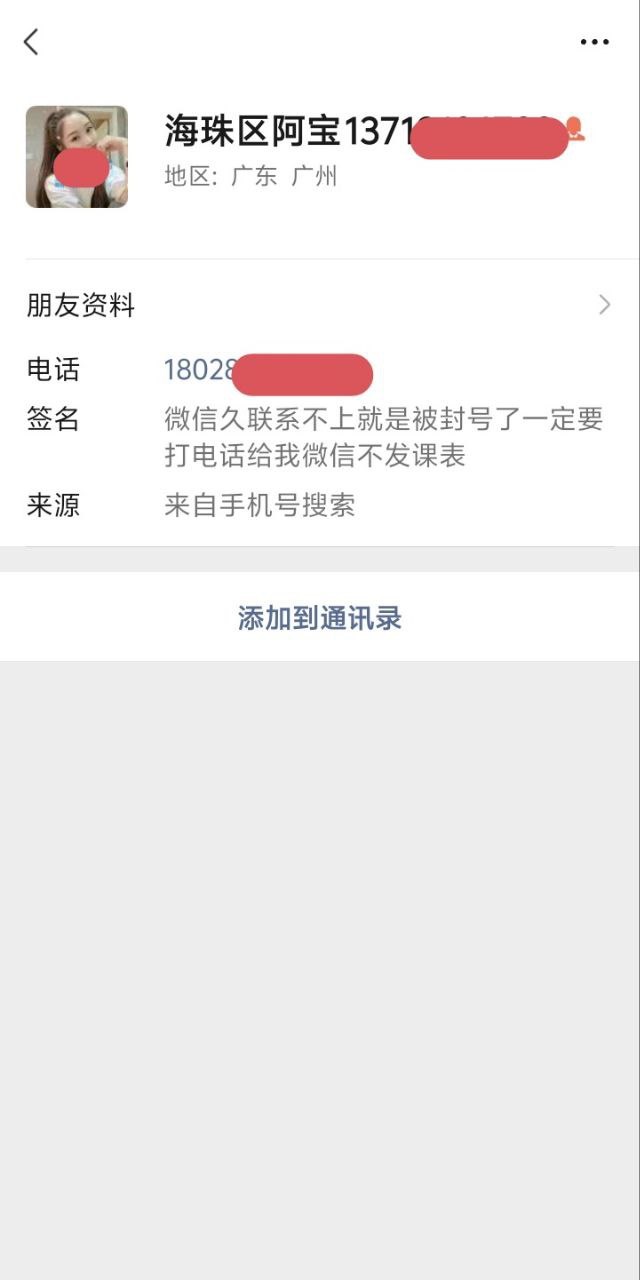
Task: Go back using the top-left arrow
Action: (31, 42)
